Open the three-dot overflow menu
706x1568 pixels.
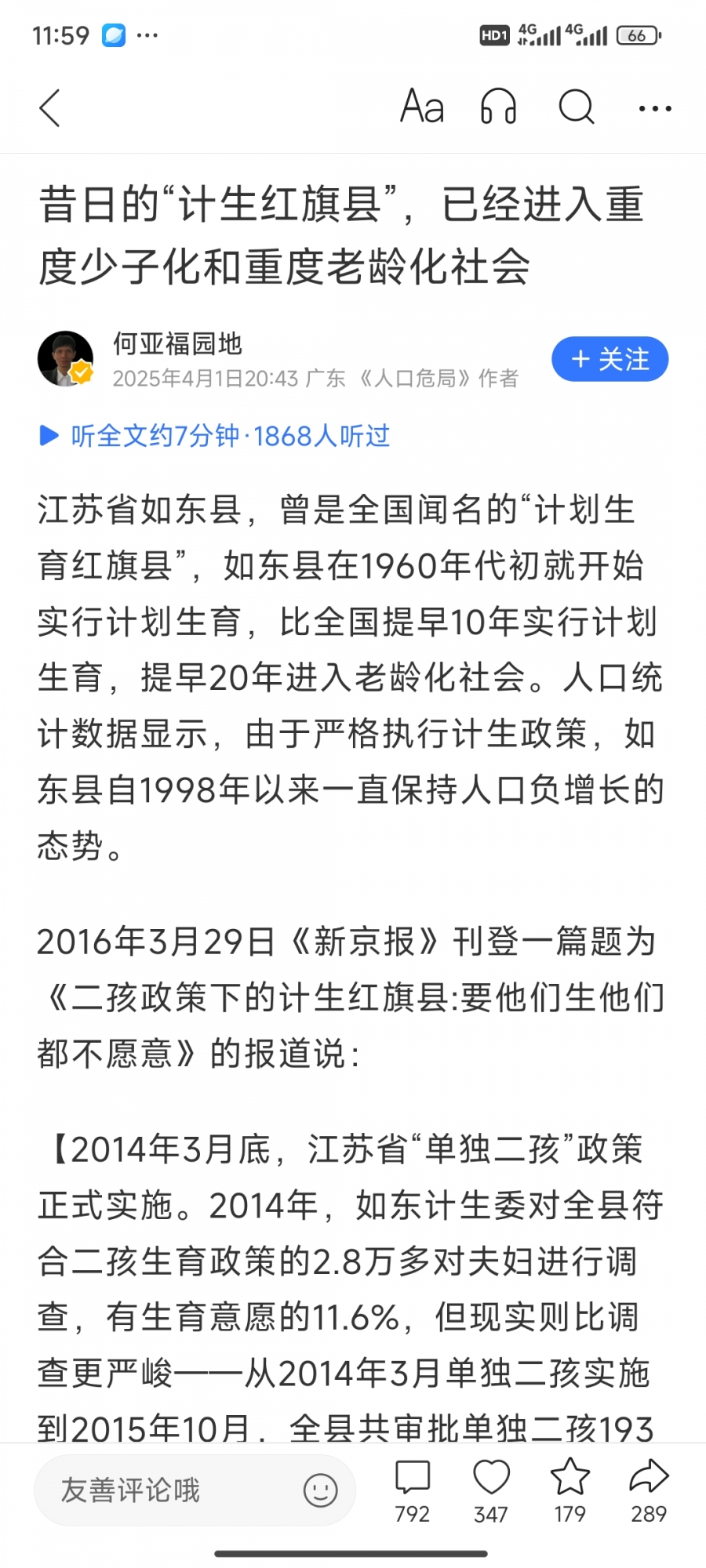[x=655, y=108]
